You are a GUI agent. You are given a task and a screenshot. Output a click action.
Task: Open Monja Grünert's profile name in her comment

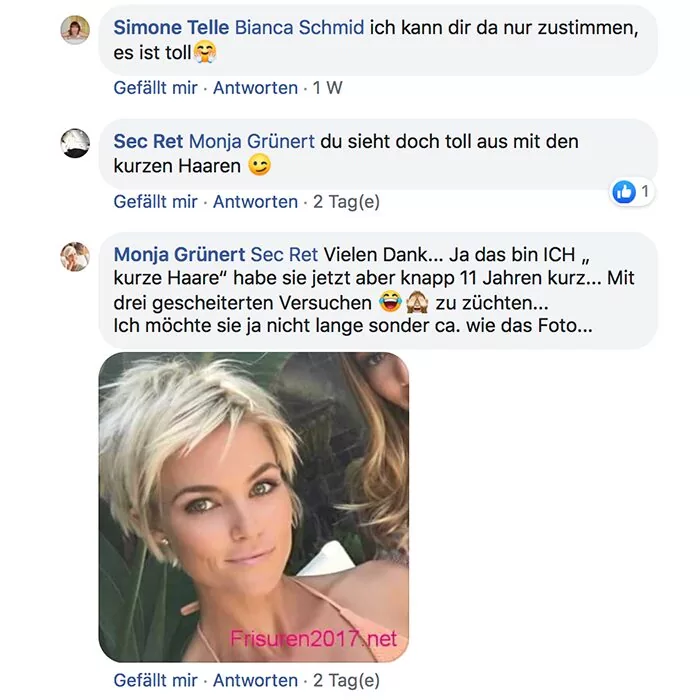pos(179,254)
